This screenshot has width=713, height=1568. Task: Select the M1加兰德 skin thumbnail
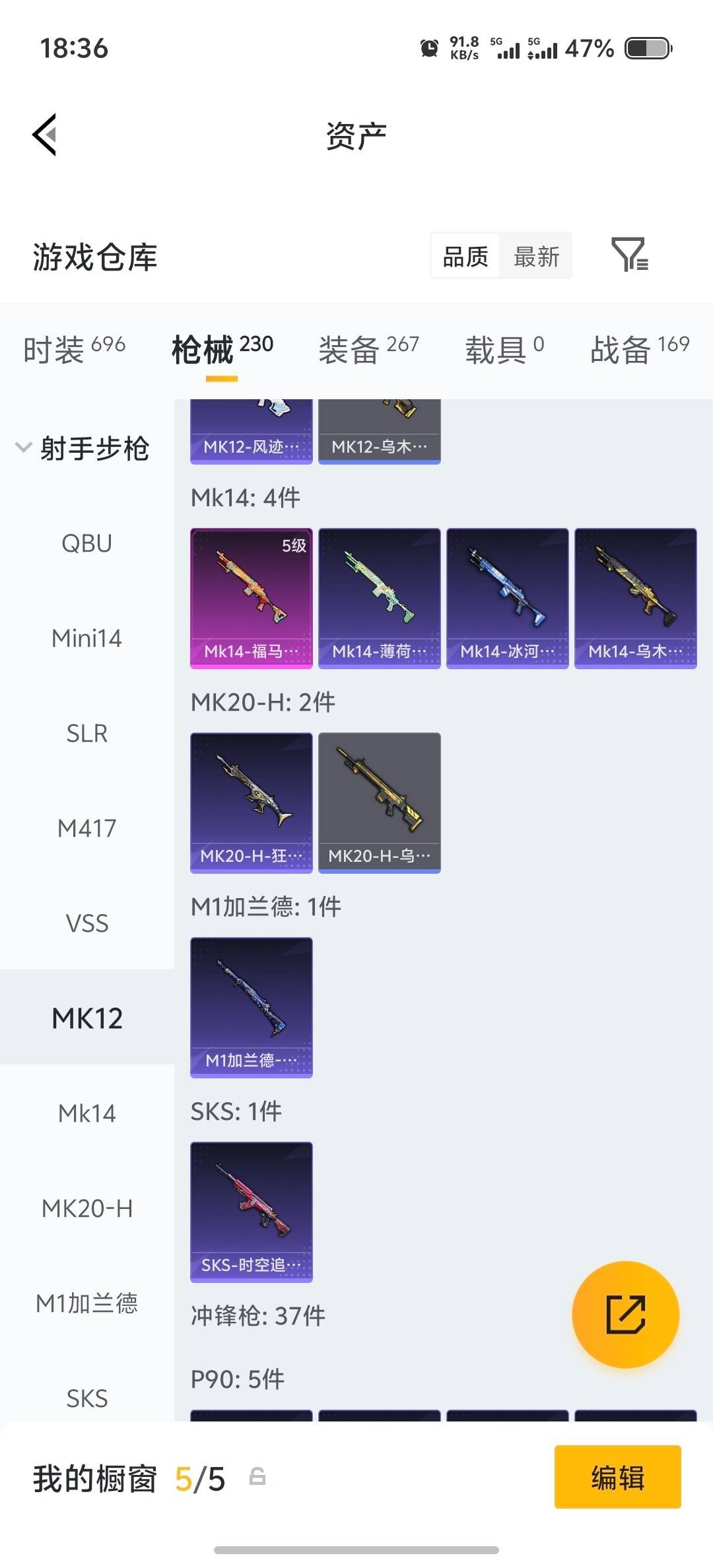(x=251, y=1006)
